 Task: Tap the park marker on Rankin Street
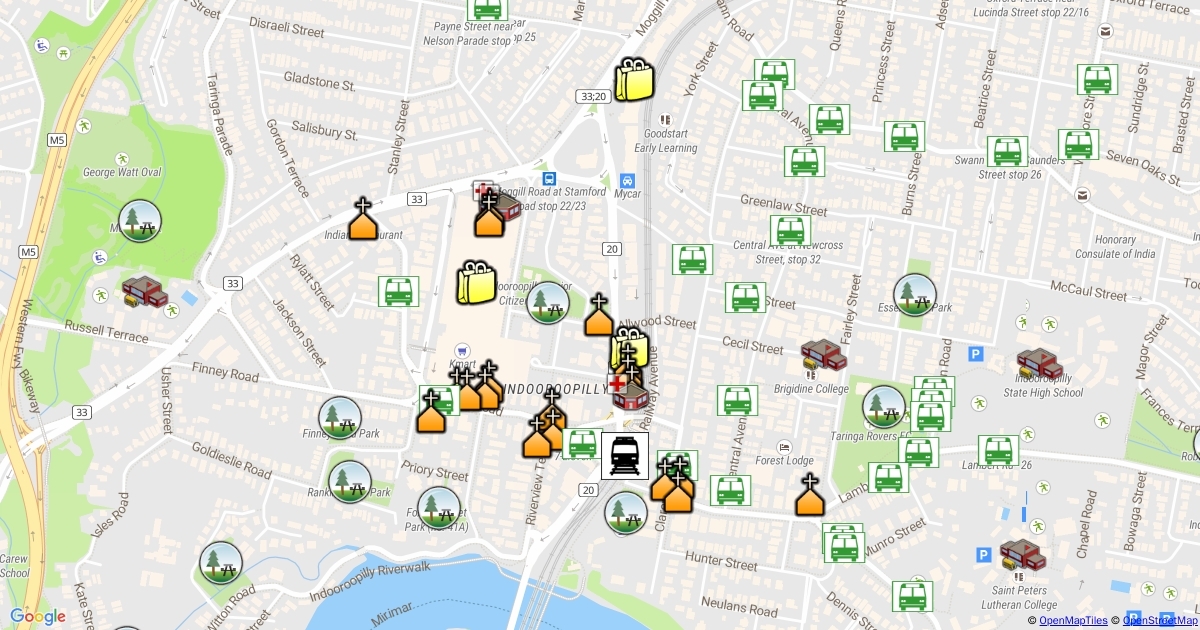[350, 481]
